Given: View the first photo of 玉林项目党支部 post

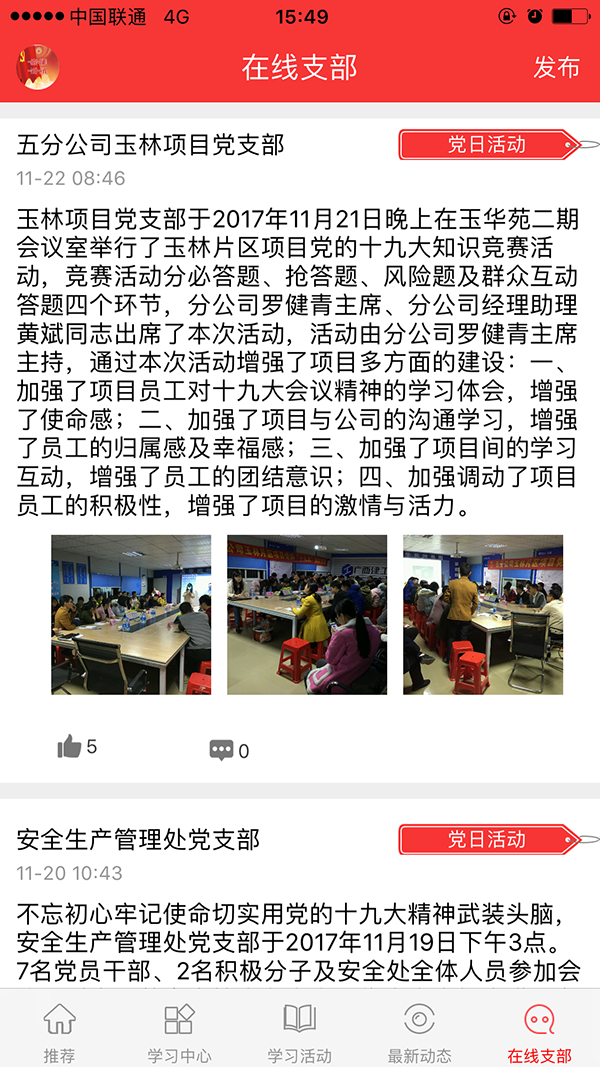Looking at the screenshot, I should tap(131, 614).
